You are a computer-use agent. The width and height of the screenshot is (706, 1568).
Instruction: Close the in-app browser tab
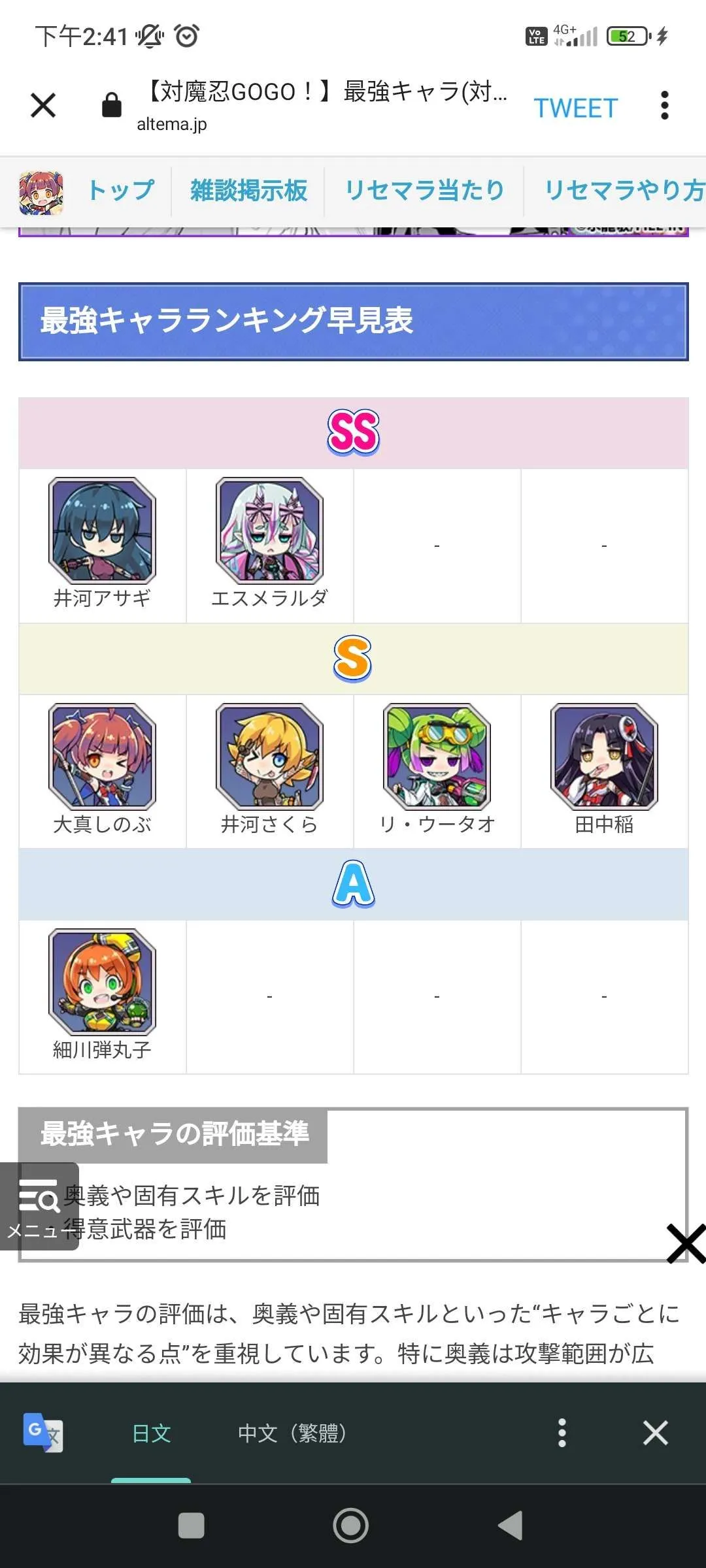(x=43, y=105)
